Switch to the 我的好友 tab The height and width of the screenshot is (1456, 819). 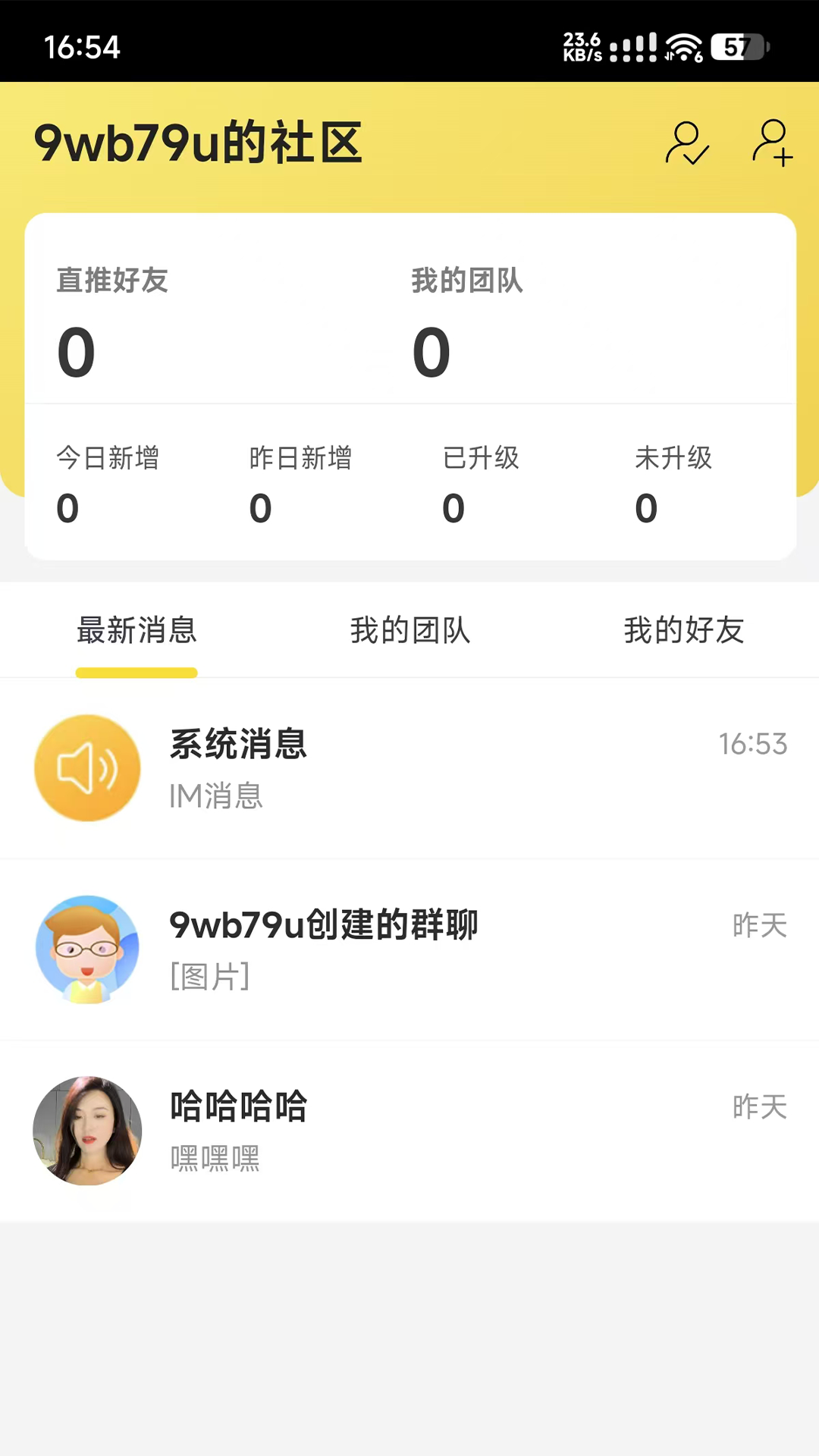(683, 630)
